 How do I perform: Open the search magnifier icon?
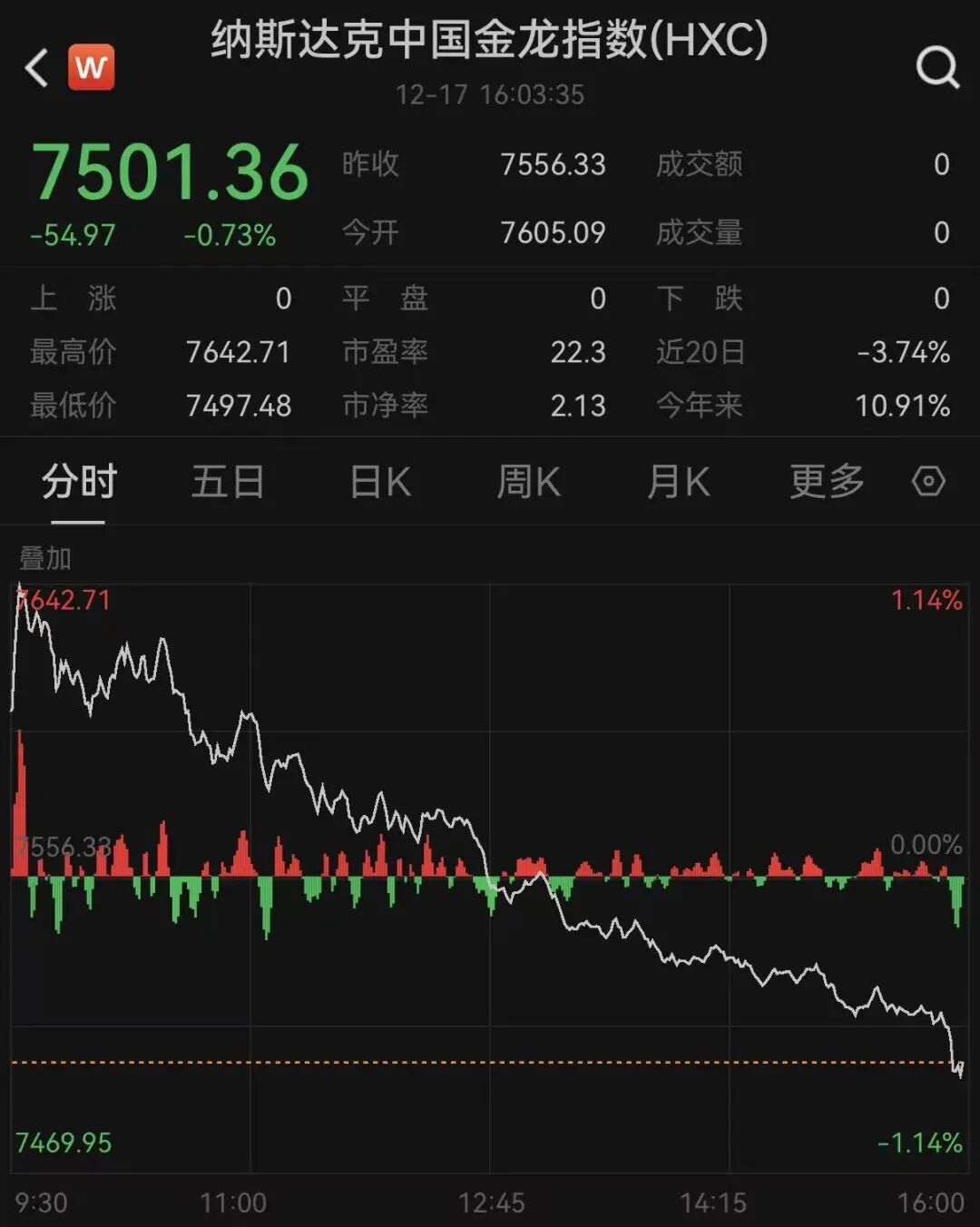pos(936,67)
